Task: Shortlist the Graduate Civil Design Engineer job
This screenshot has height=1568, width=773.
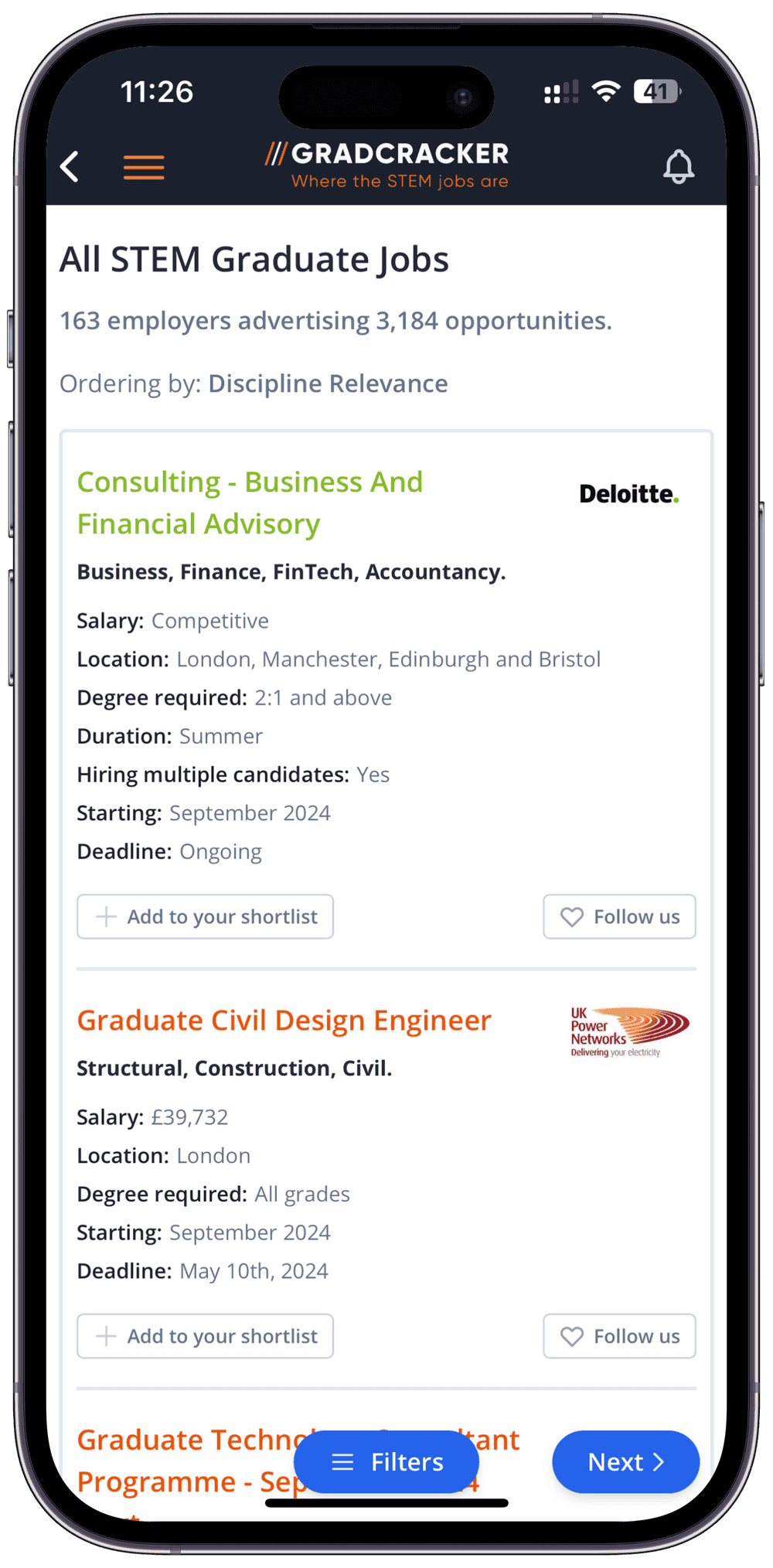Action: (x=205, y=1336)
